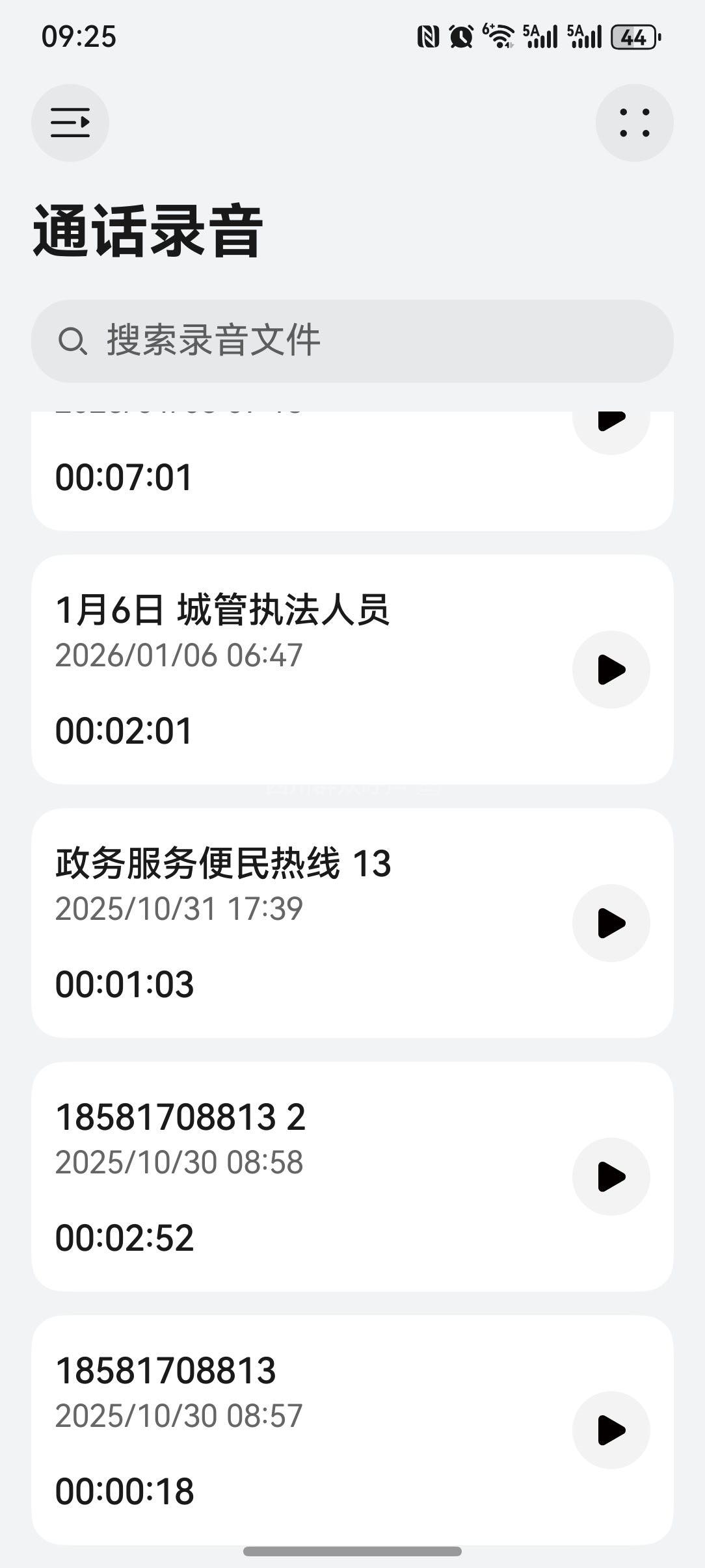Play the 政务服务便民热线 13 recording
Image resolution: width=705 pixels, height=1568 pixels.
[611, 923]
